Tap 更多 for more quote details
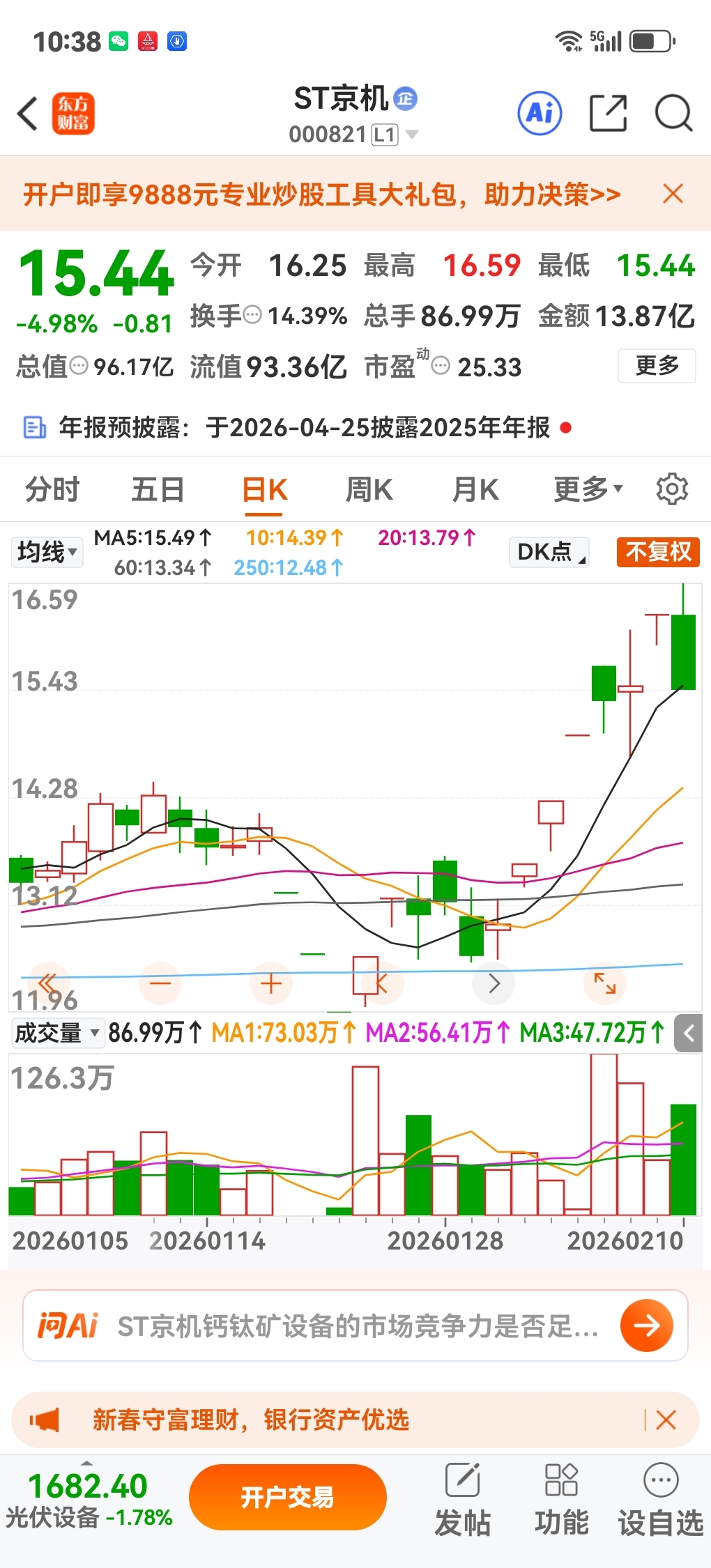 657,365
